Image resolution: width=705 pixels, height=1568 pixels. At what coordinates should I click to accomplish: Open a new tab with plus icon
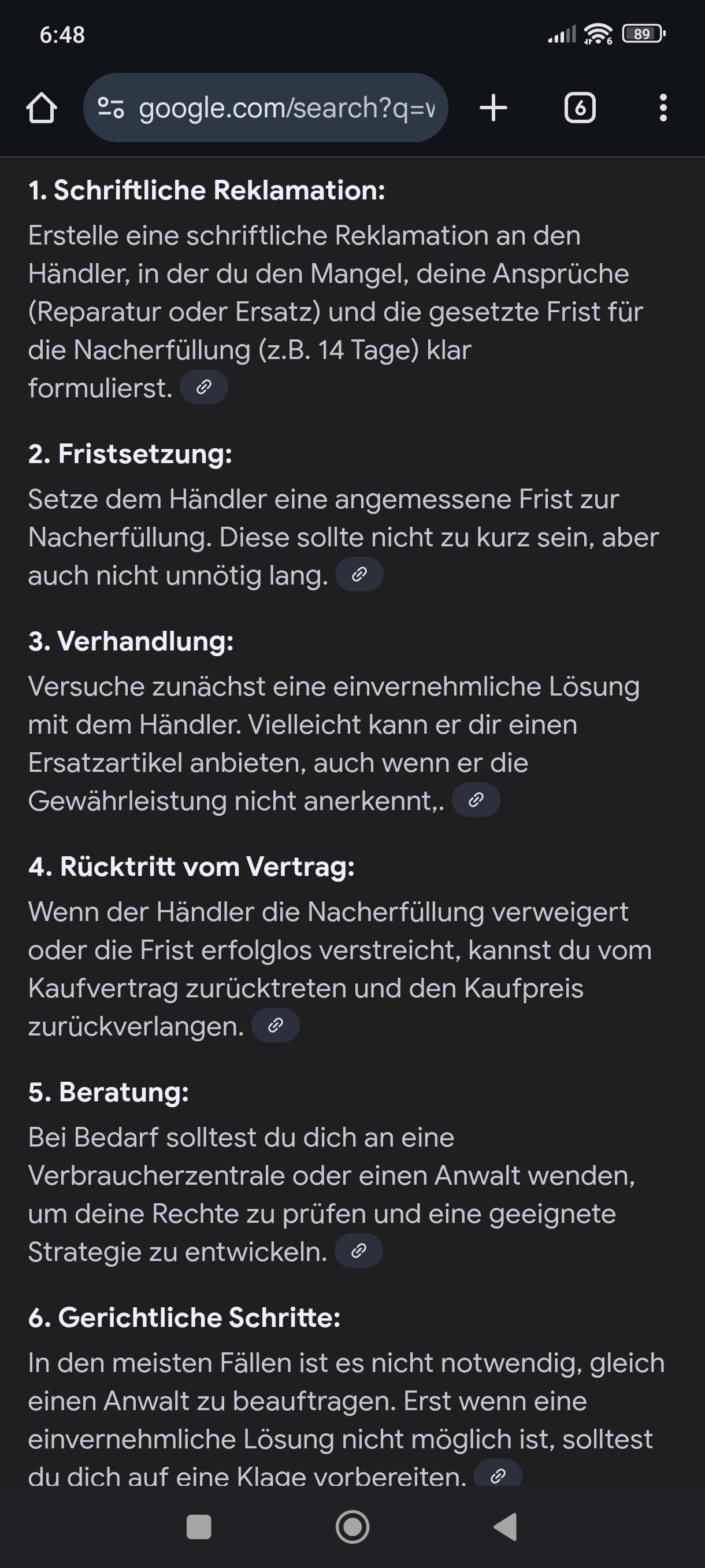pos(493,108)
